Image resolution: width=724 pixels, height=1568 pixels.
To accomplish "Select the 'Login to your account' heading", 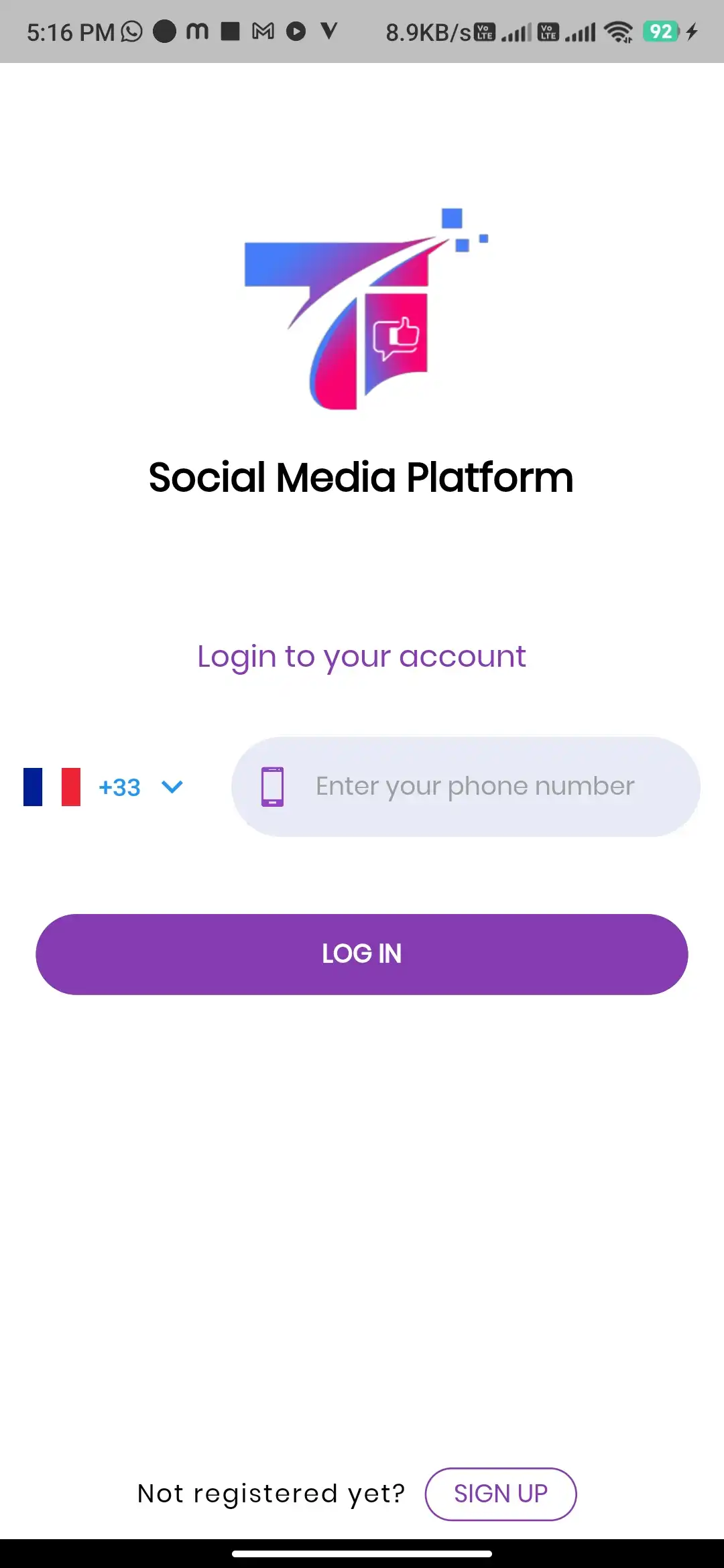I will tap(361, 656).
